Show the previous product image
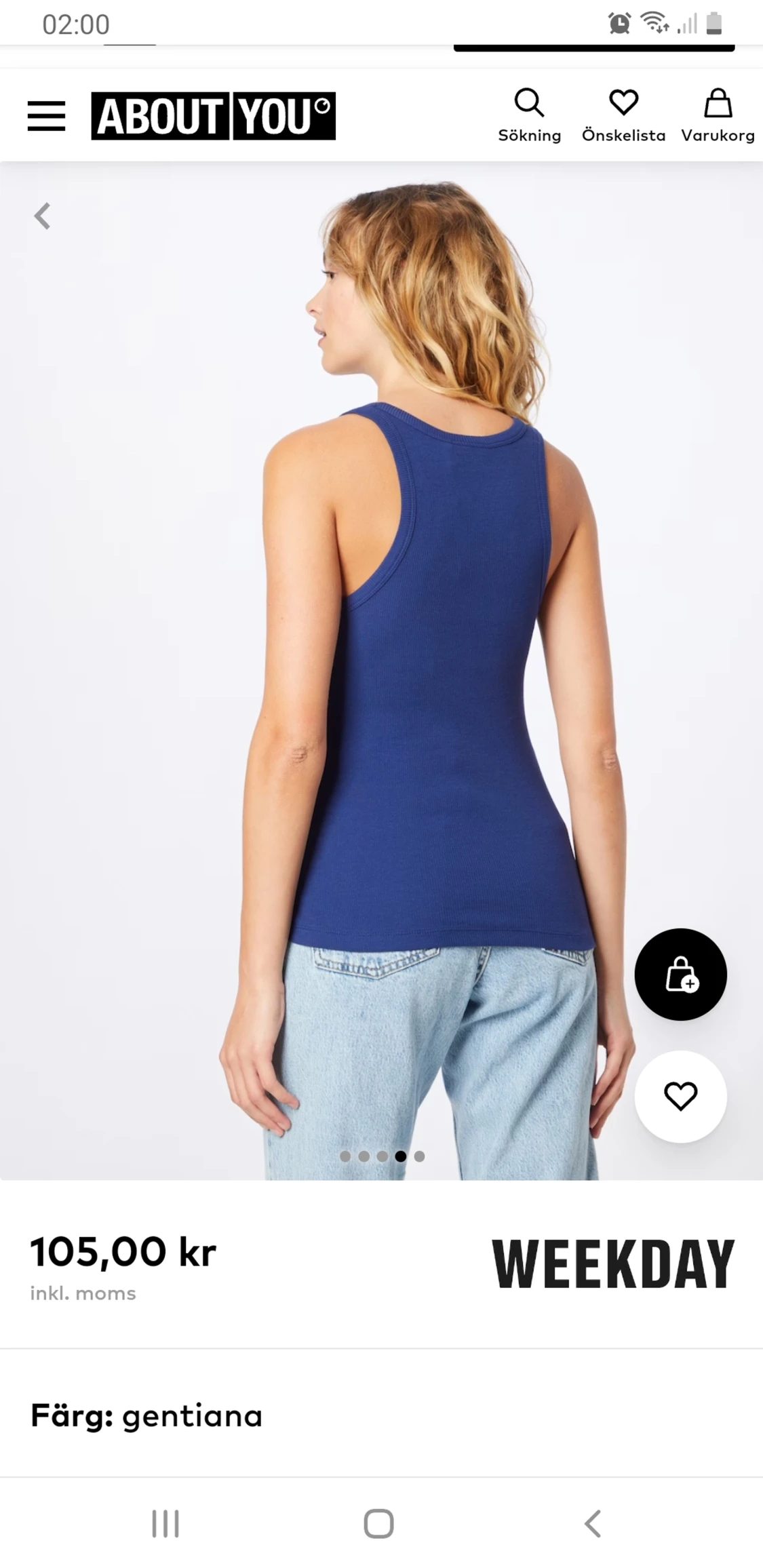Screen dimensions: 763x1568 [43, 216]
